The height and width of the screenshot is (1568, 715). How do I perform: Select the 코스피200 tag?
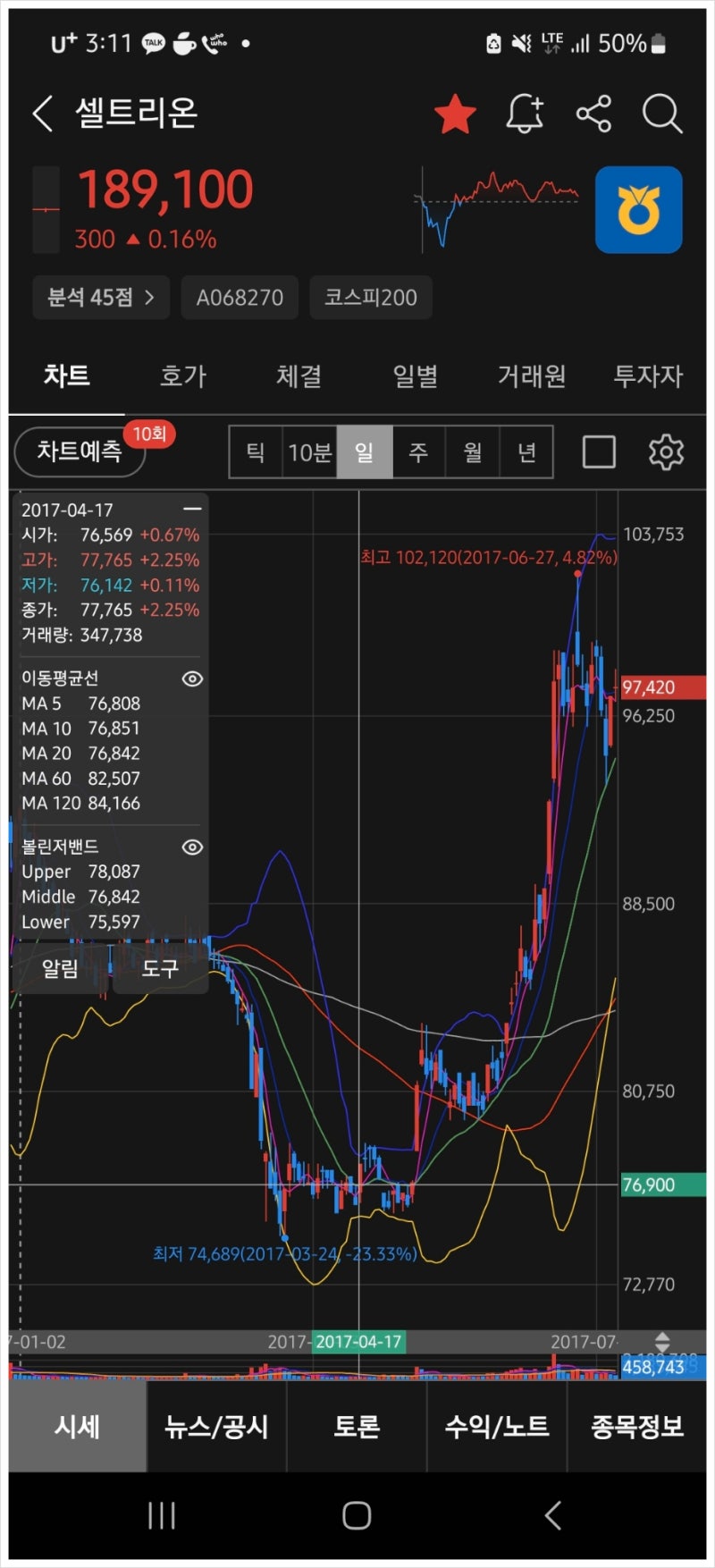coord(370,298)
